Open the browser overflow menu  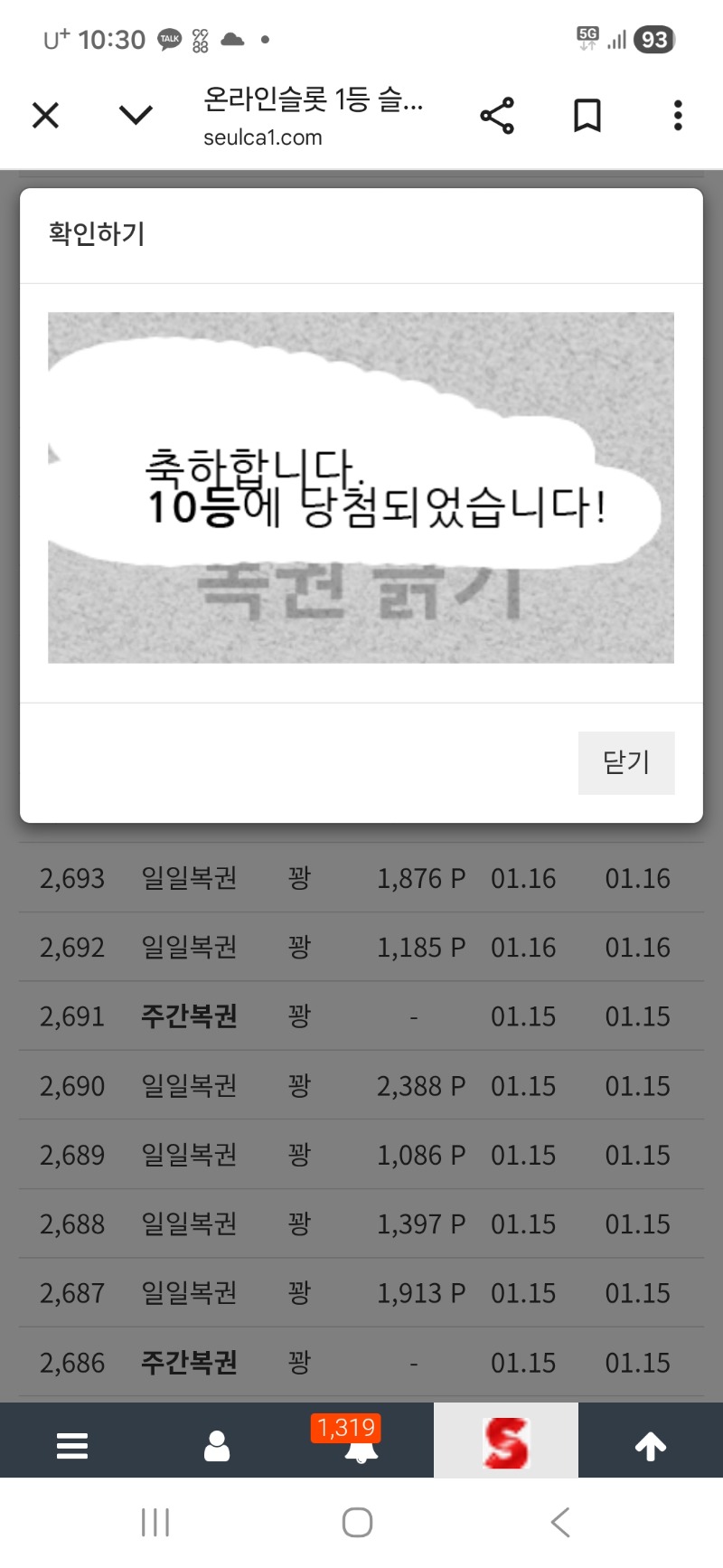click(678, 116)
